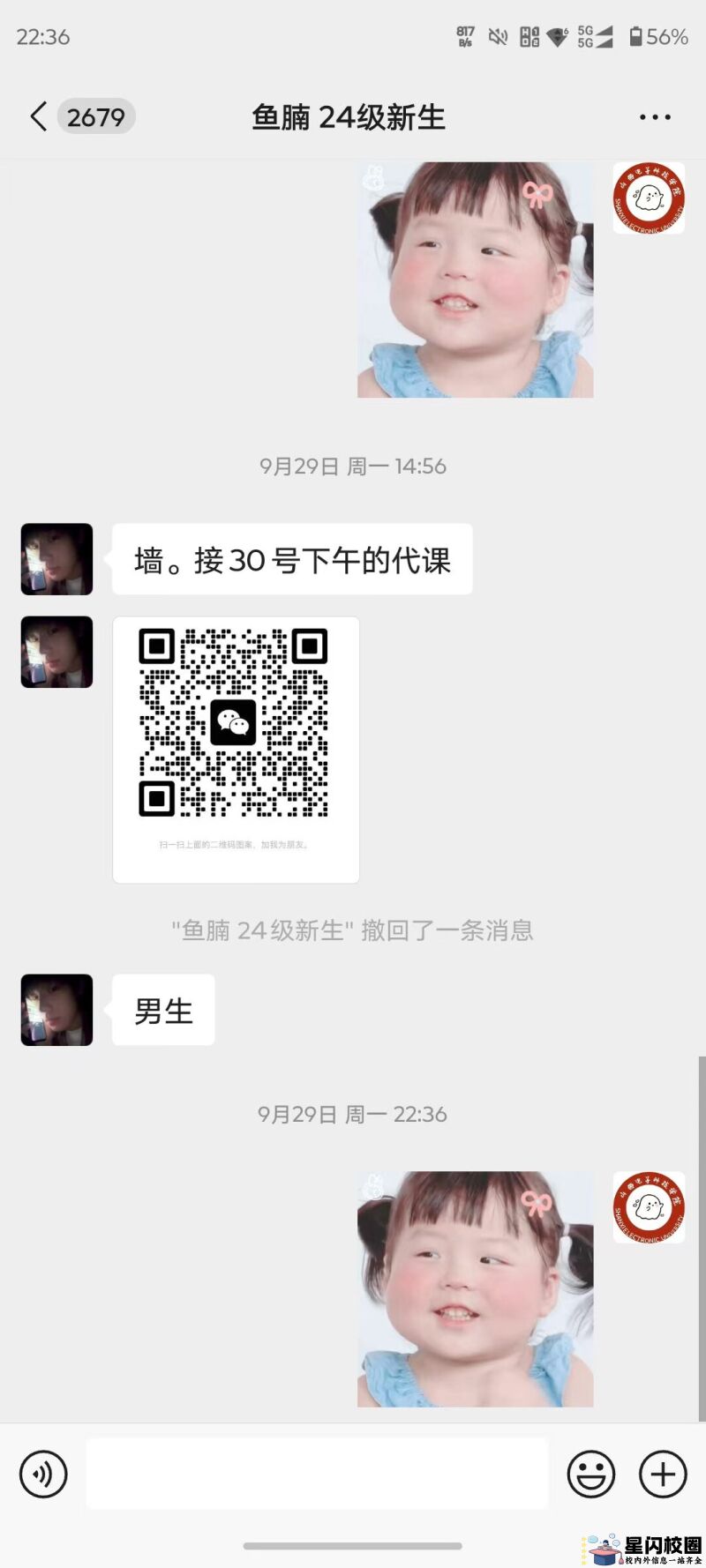Viewport: 706px width, 1568px height.
Task: Open the emoji sticker panel
Action: click(x=590, y=1474)
